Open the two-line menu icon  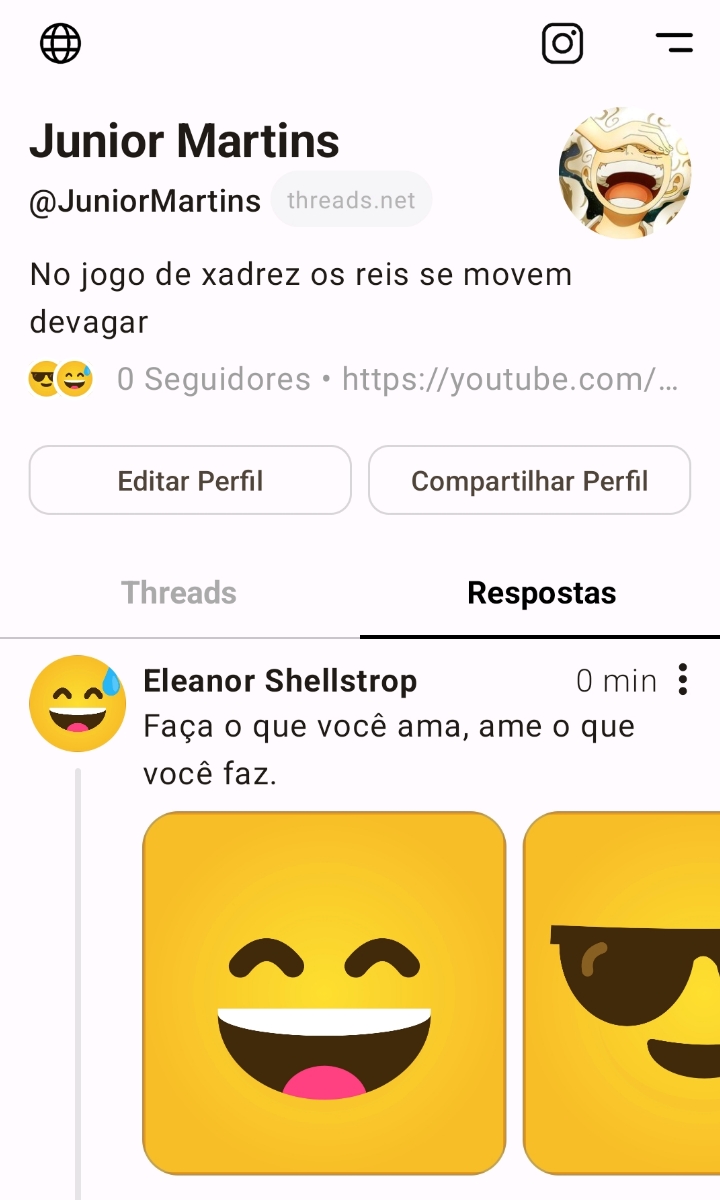(x=674, y=42)
